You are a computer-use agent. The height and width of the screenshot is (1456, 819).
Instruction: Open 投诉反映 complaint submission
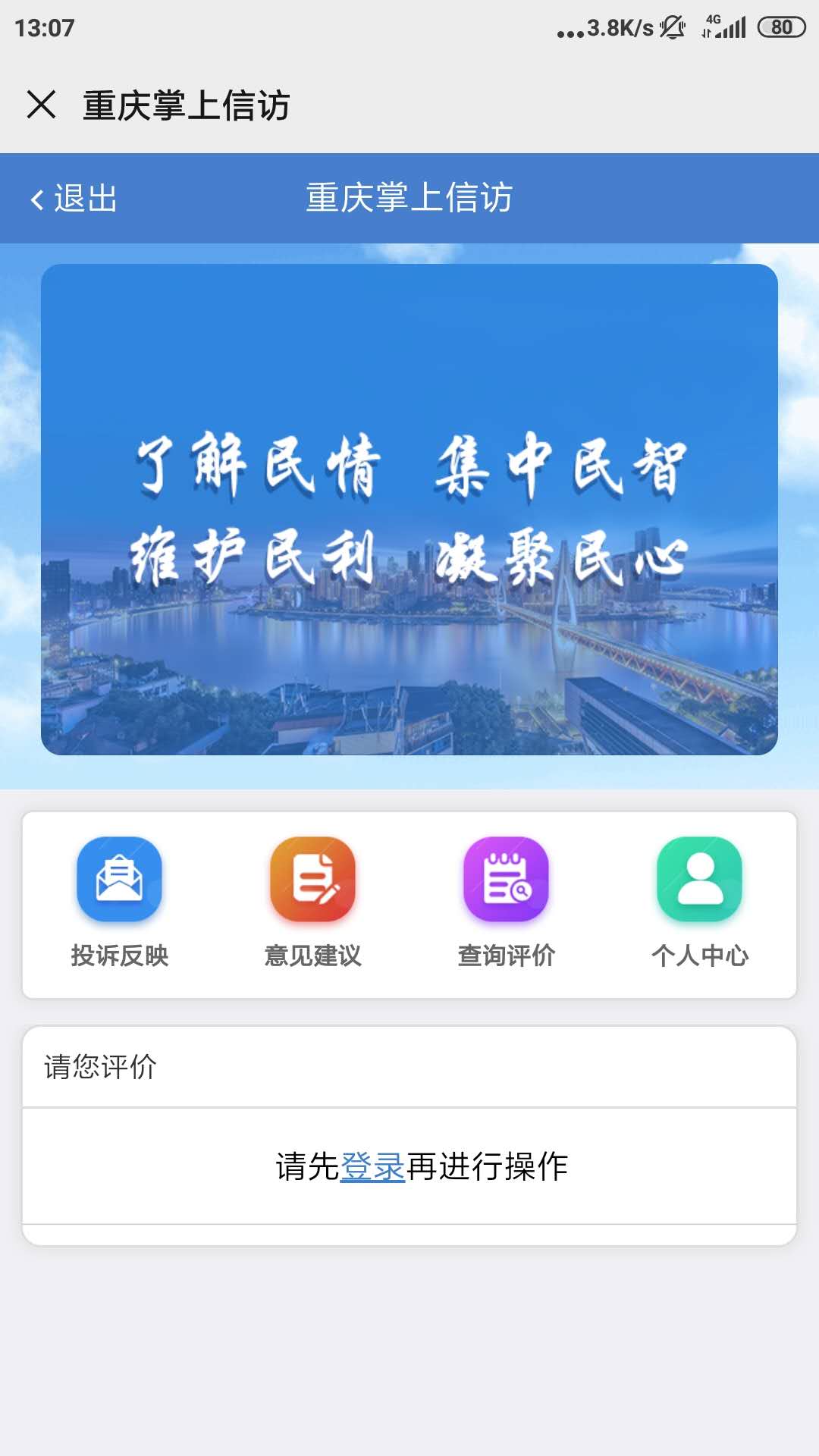click(x=120, y=901)
